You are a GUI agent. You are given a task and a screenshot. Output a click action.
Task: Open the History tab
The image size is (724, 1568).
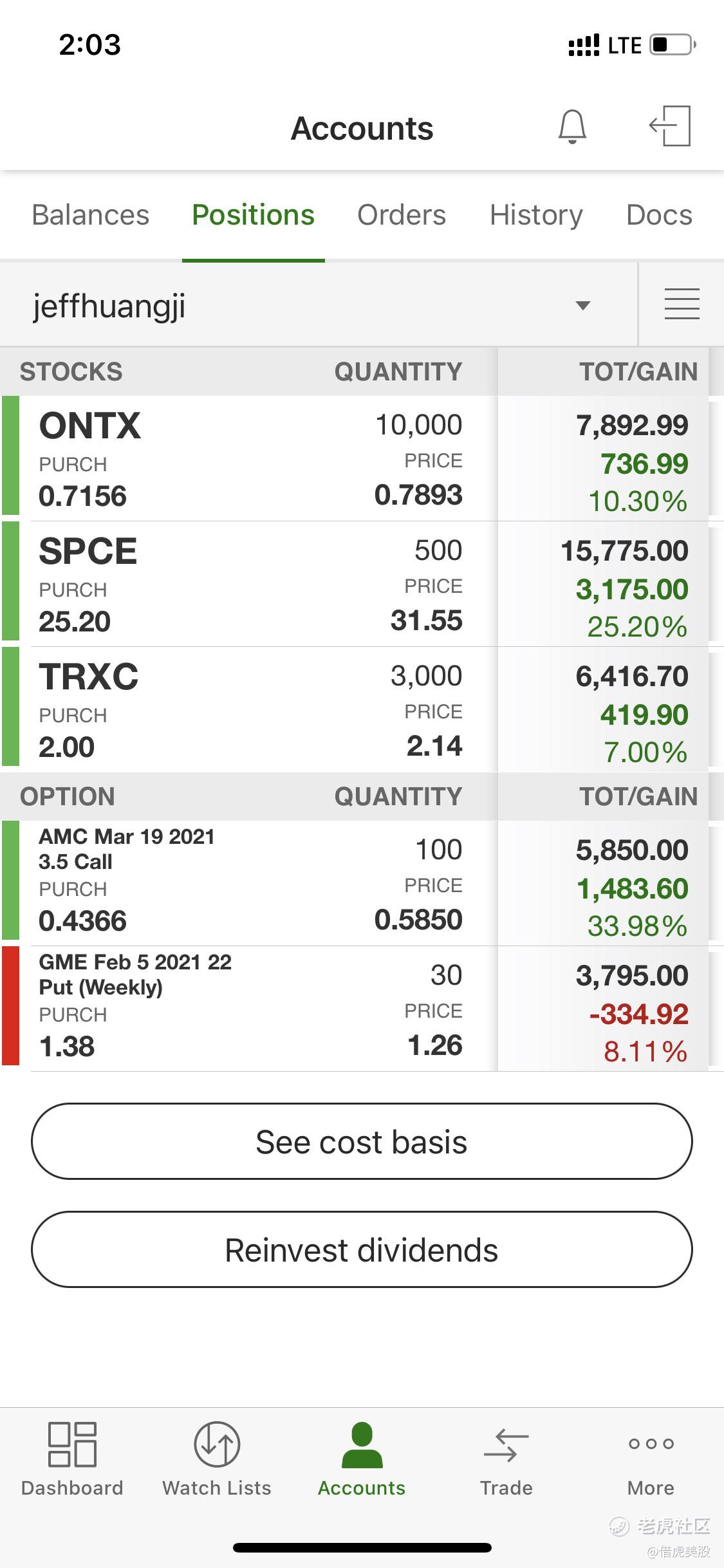(536, 215)
